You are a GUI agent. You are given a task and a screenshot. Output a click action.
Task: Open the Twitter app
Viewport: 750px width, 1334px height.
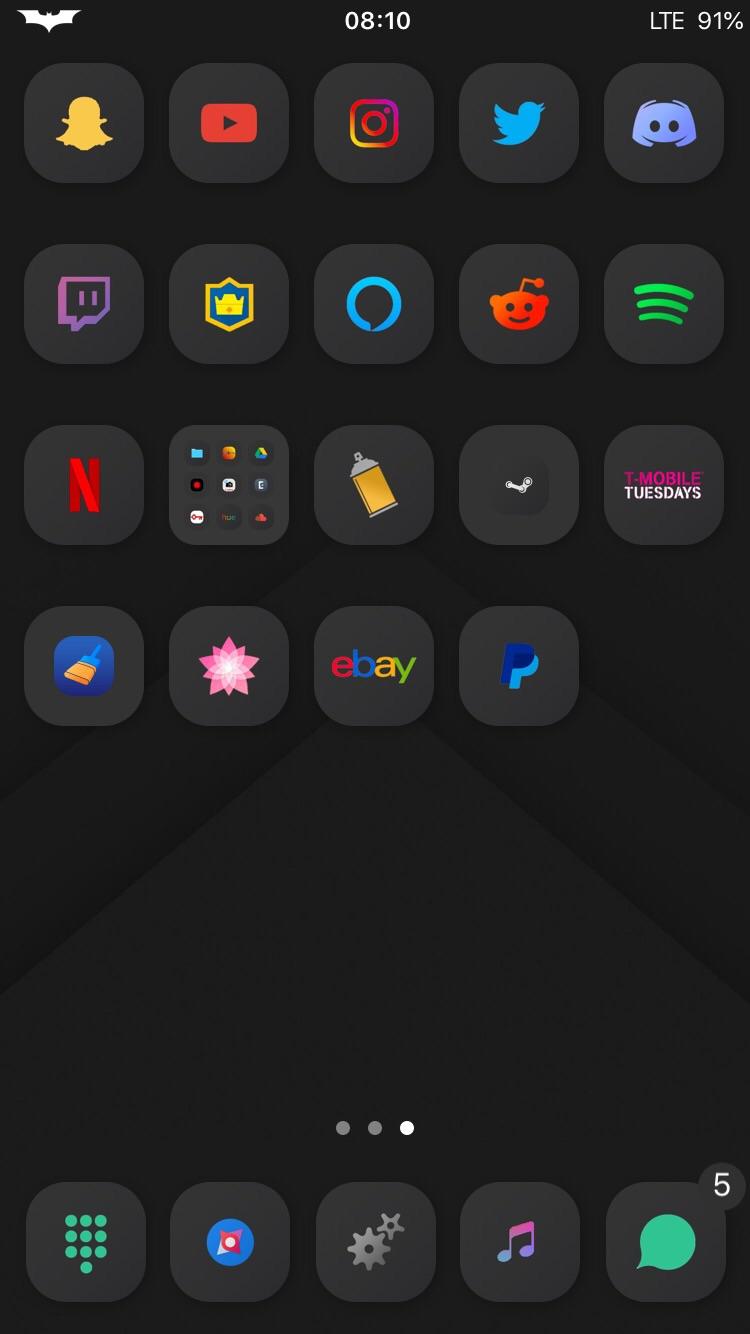pos(518,123)
